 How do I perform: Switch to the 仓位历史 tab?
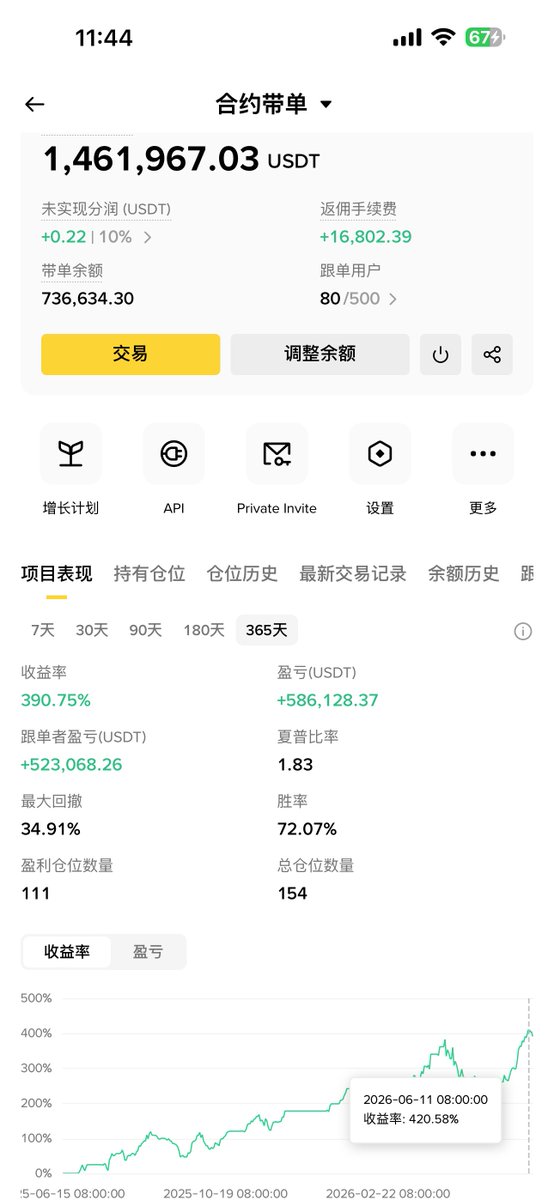point(242,574)
